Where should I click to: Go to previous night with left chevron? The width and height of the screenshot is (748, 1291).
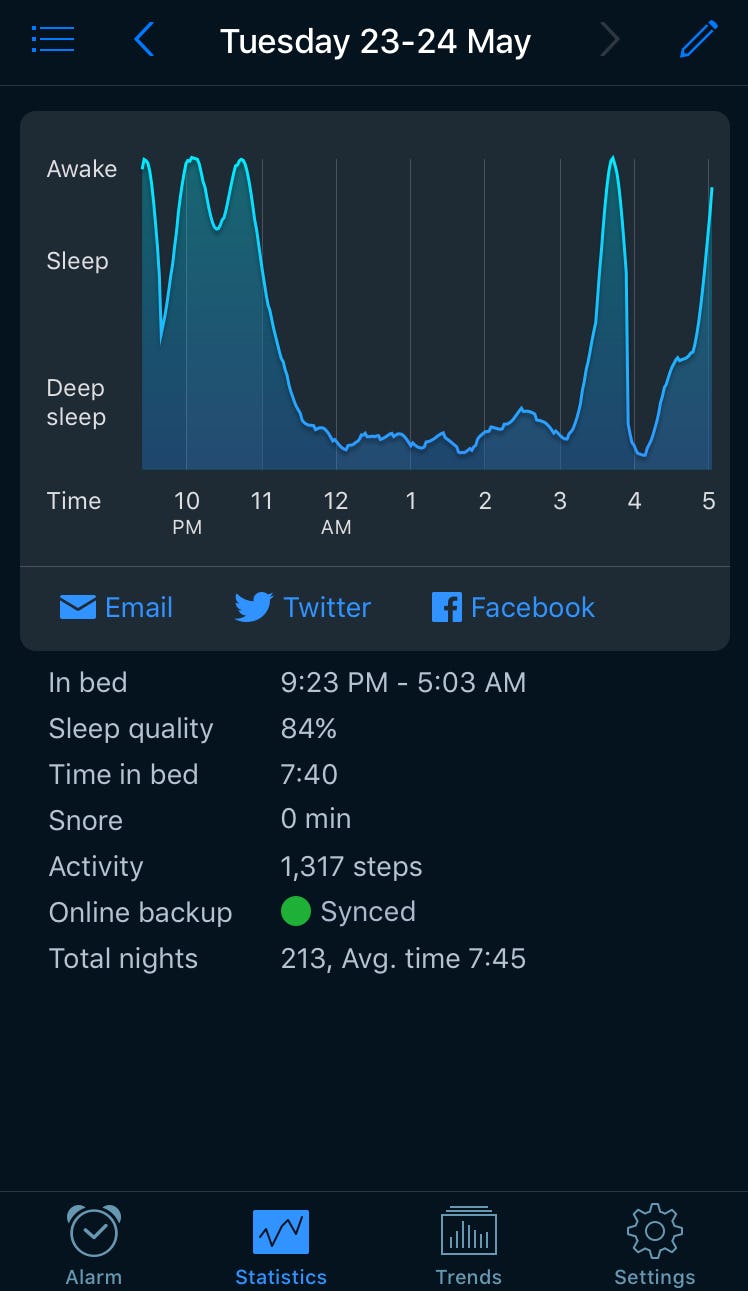coord(144,40)
